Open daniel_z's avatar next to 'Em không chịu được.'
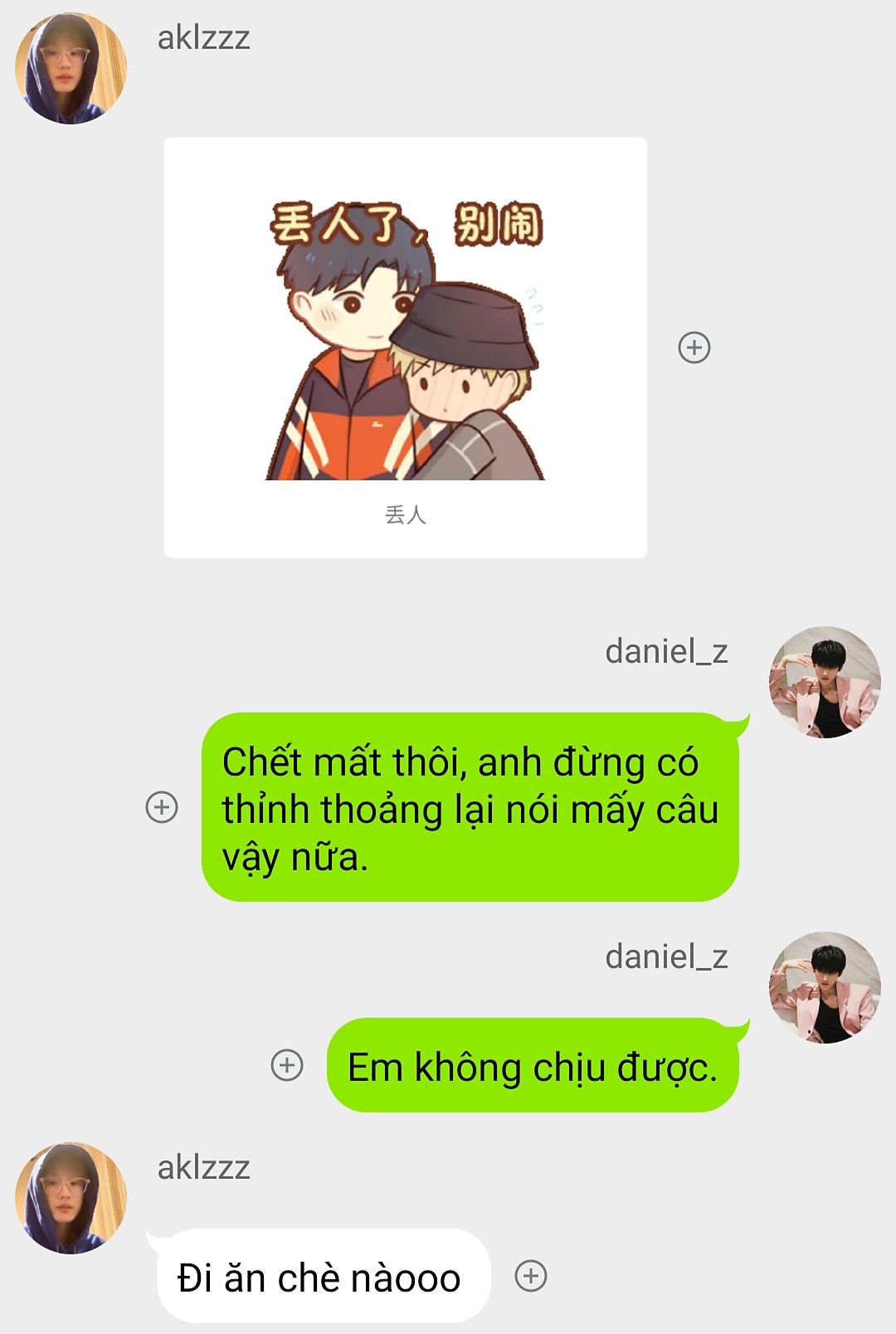Viewport: 896px width, 1334px height. point(825,987)
